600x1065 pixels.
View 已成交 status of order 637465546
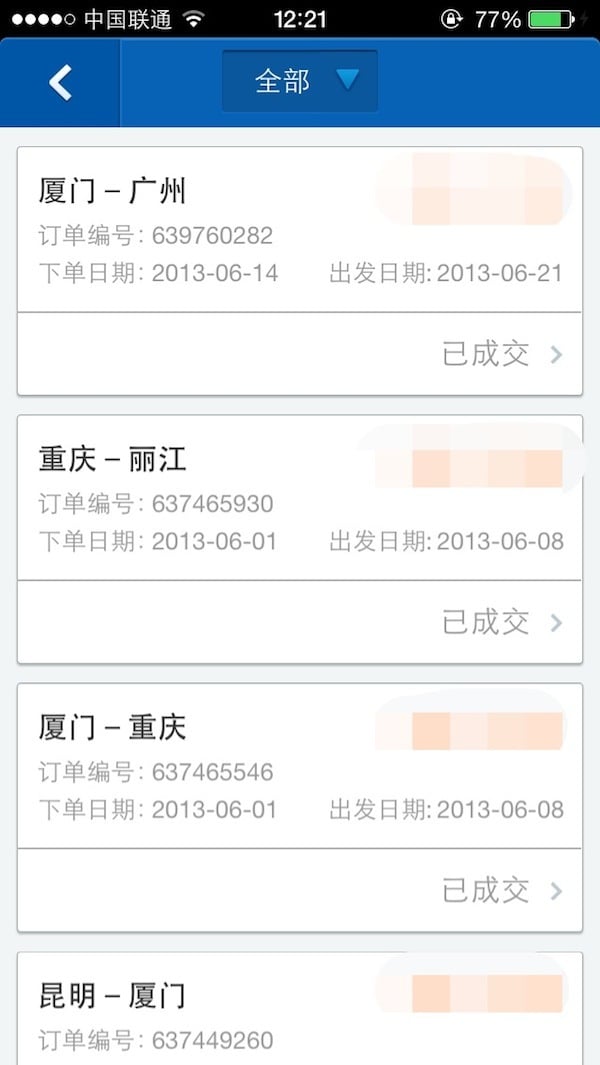pyautogui.click(x=502, y=890)
